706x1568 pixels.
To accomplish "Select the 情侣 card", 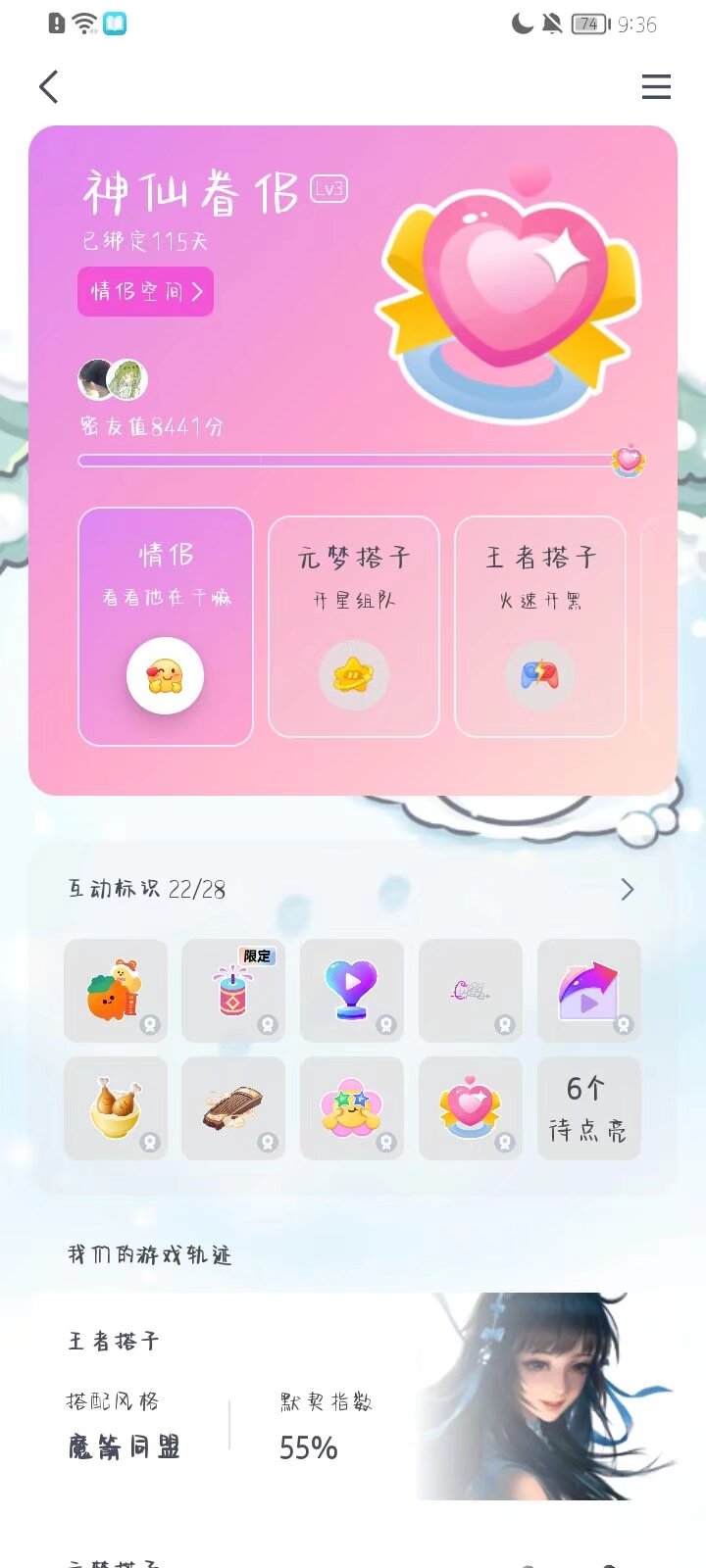I will pos(165,626).
